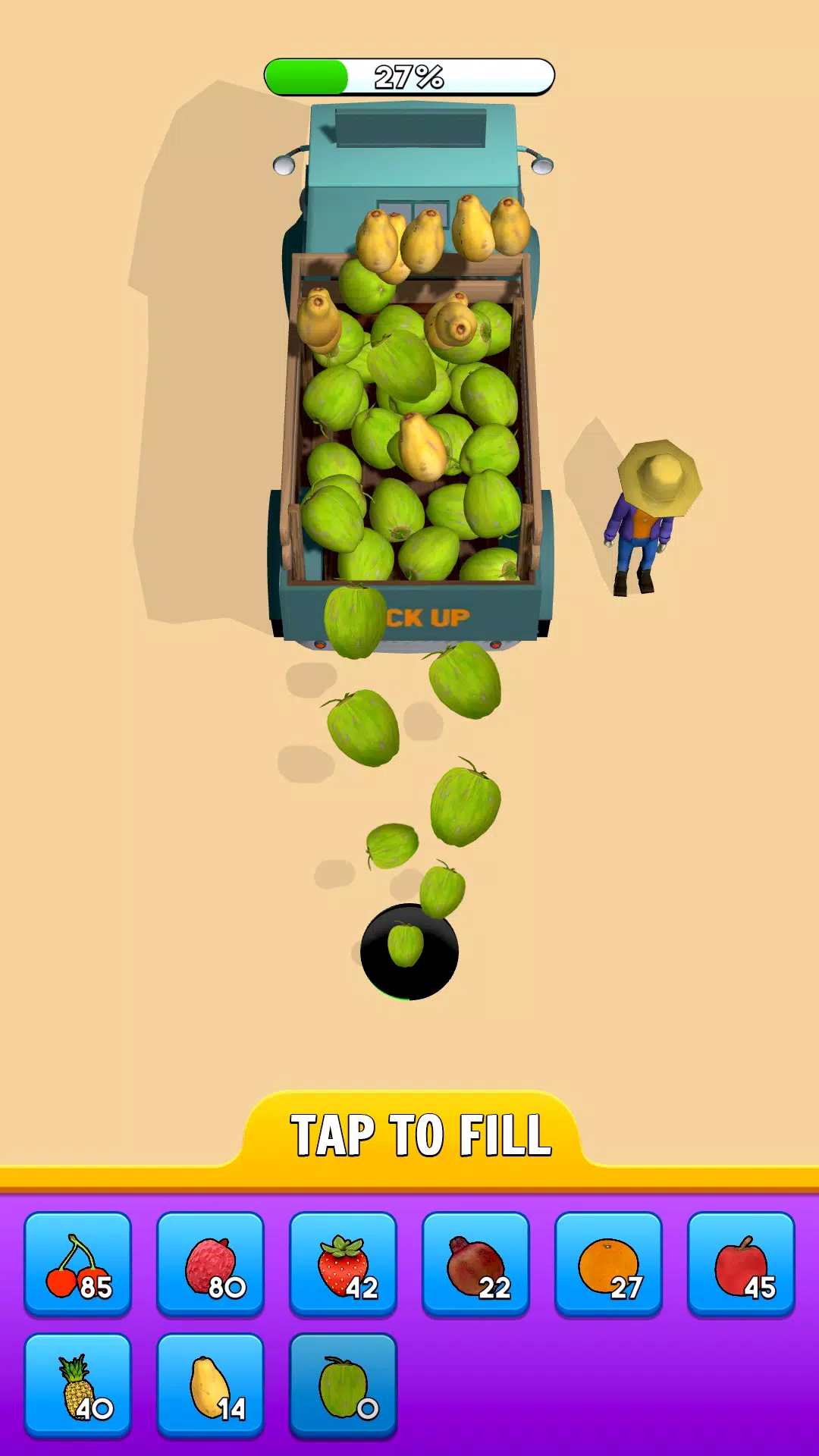Image resolution: width=819 pixels, height=1456 pixels.
Task: Choose the lychee tile showing 80
Action: 210,1264
